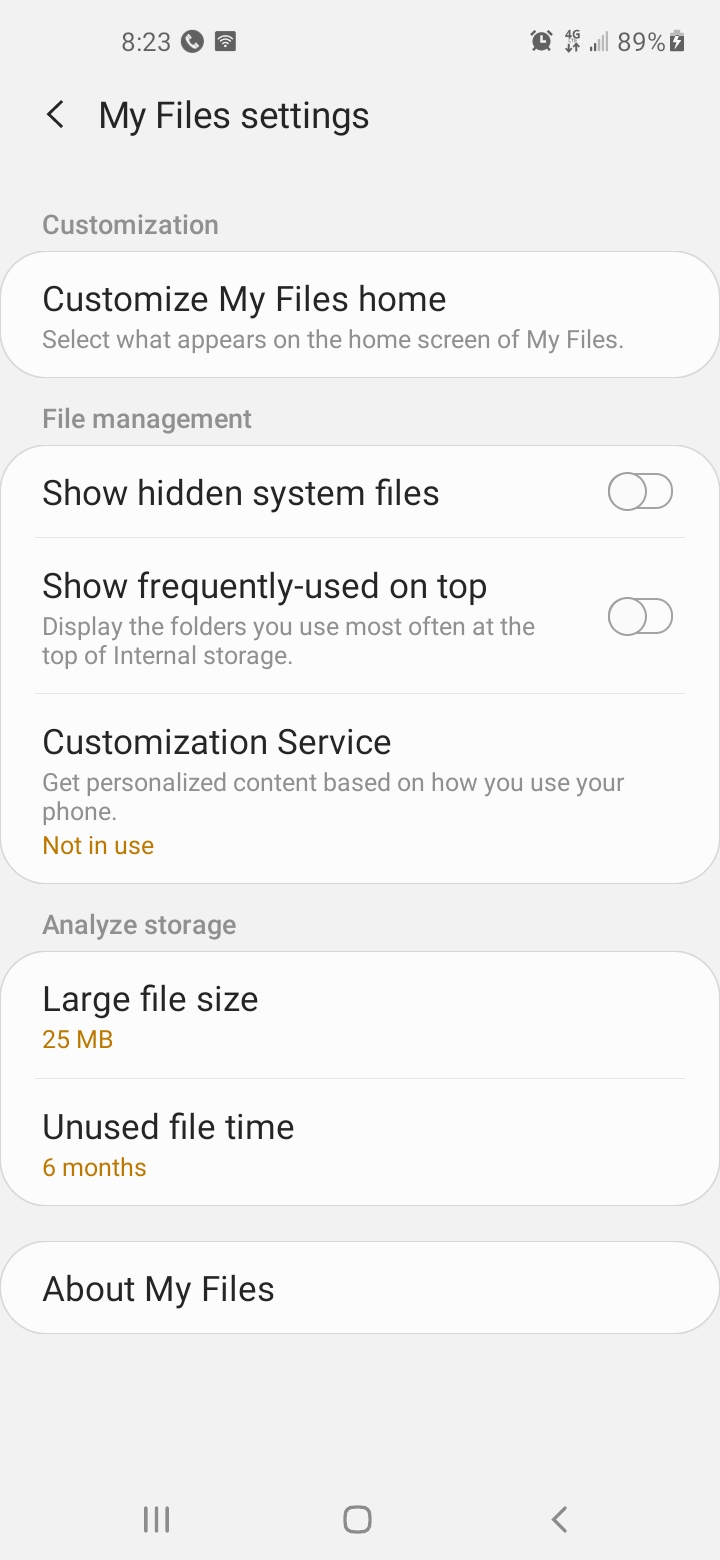The height and width of the screenshot is (1560, 720).
Task: Adjust Unused file time setting
Action: [360, 1143]
